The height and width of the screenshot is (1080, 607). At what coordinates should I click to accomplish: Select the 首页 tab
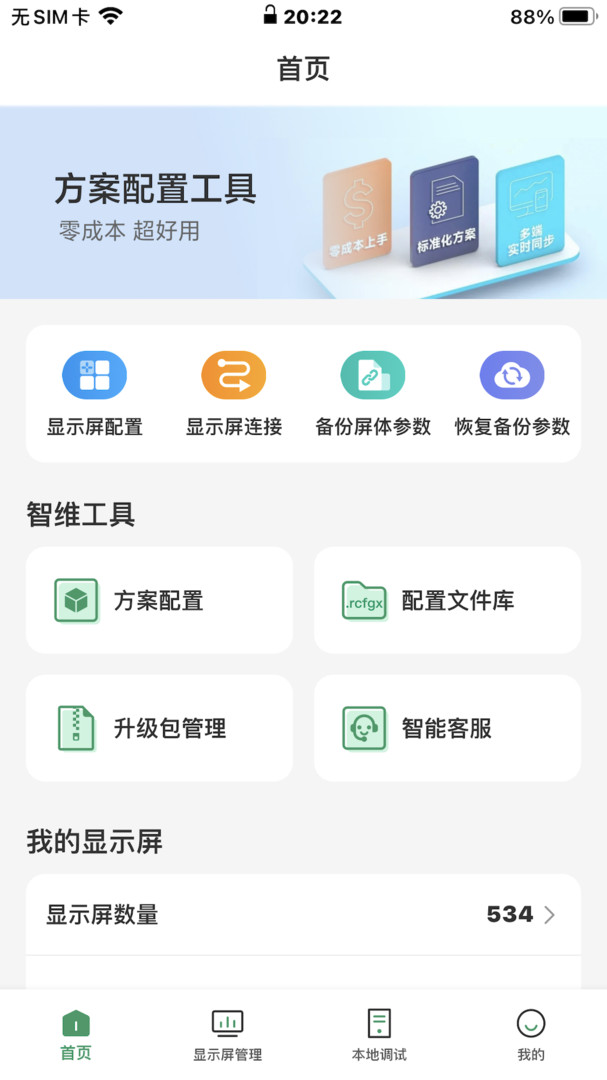point(76,1035)
